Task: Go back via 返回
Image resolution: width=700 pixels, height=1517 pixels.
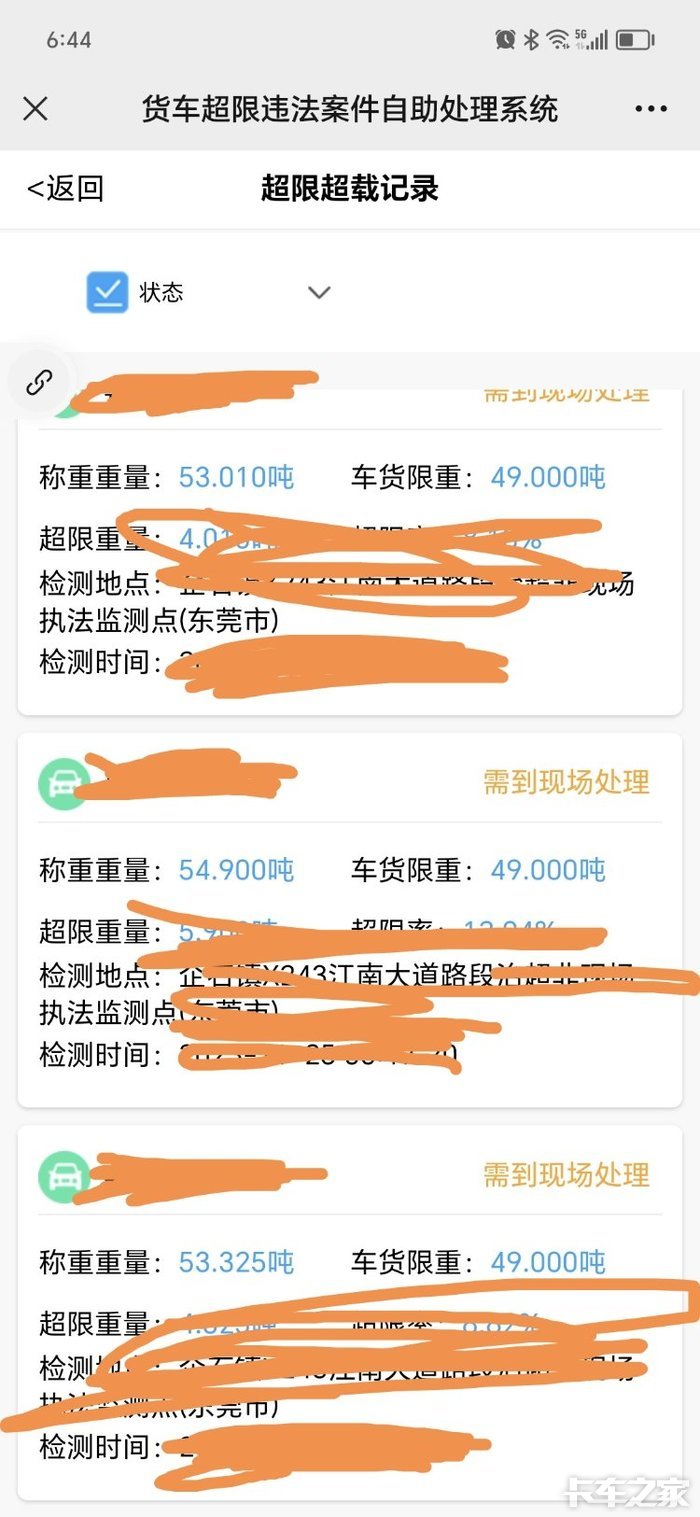Action: [65, 188]
